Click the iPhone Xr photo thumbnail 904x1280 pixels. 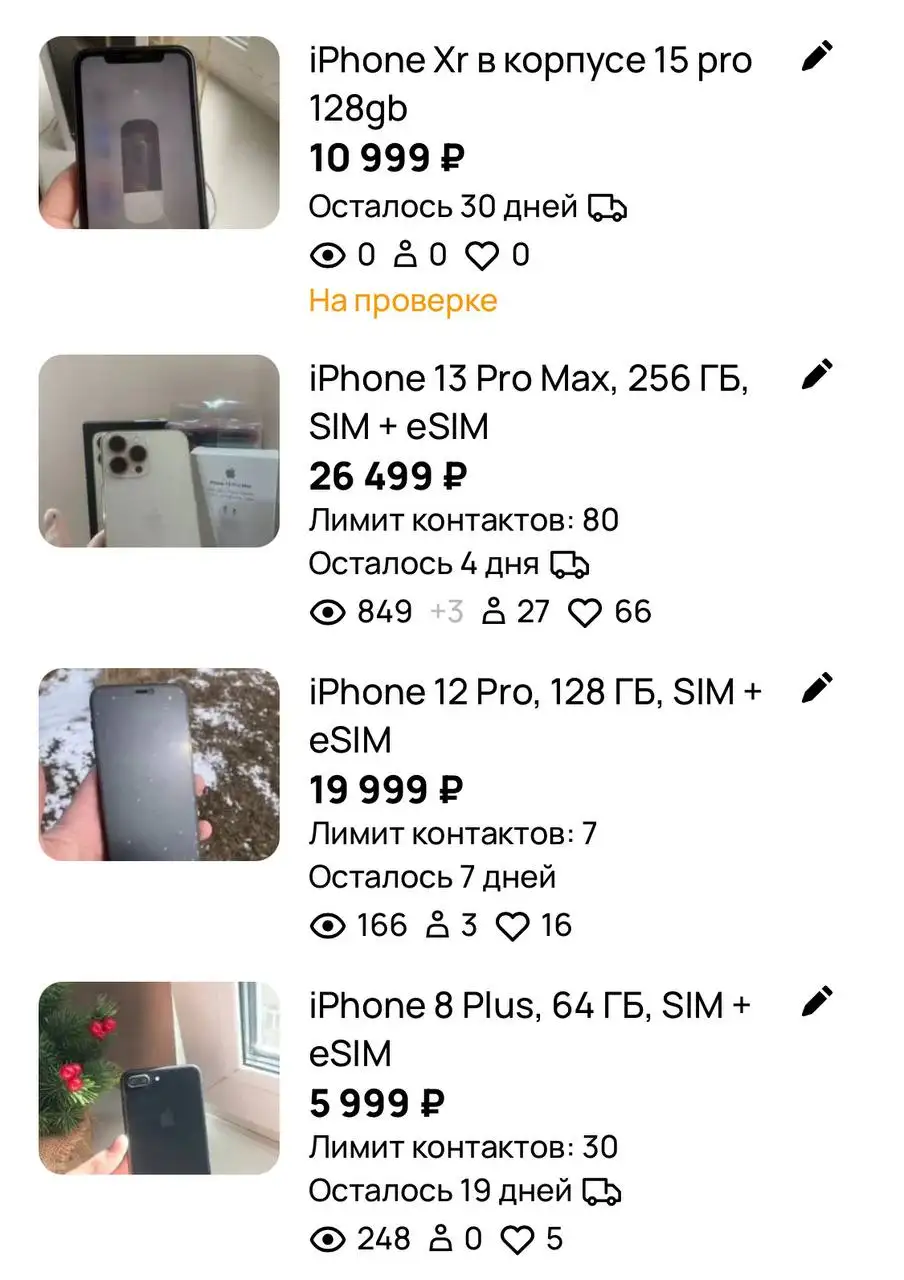[x=158, y=131]
